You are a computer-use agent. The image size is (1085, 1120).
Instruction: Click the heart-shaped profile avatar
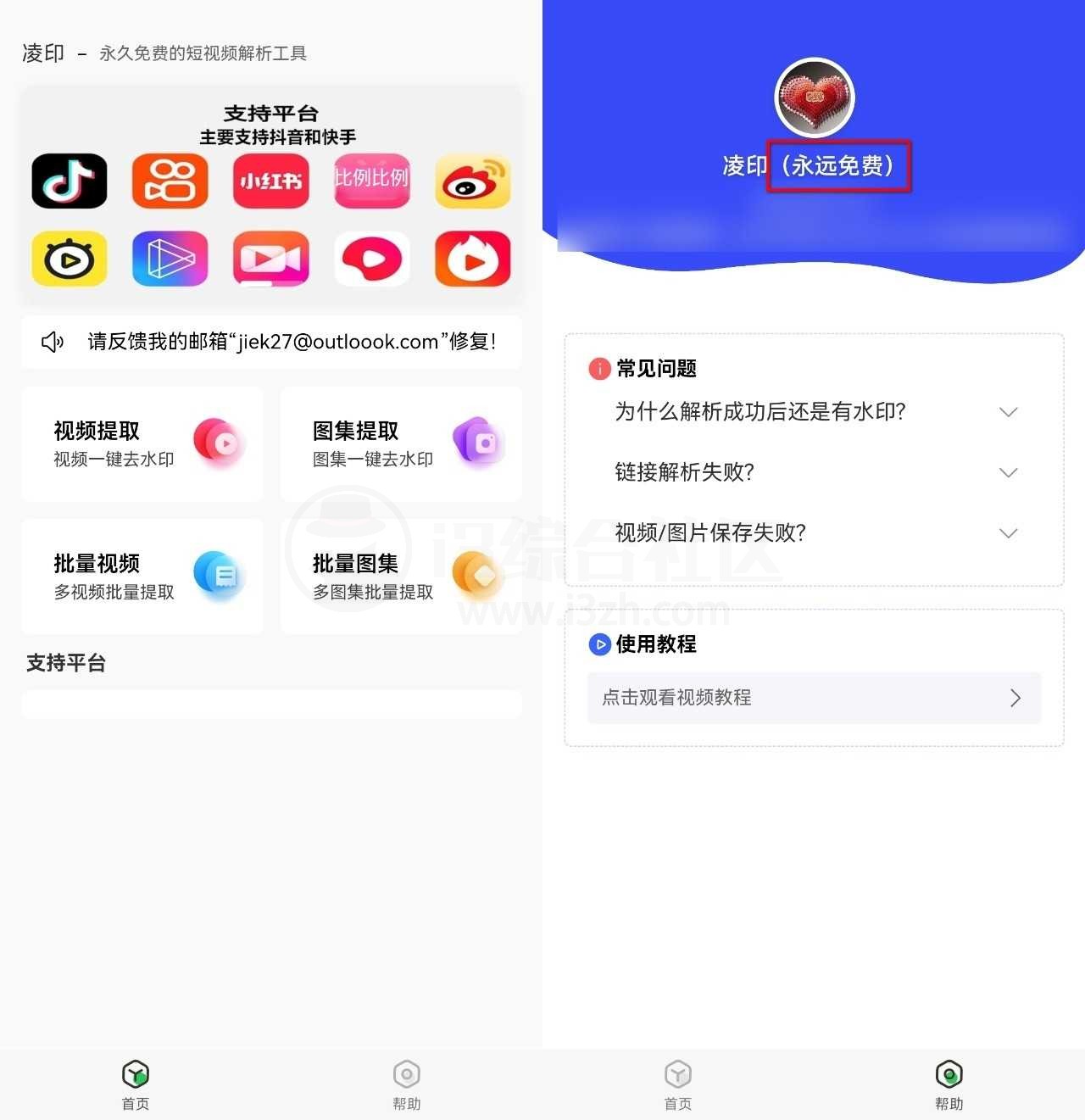[813, 97]
